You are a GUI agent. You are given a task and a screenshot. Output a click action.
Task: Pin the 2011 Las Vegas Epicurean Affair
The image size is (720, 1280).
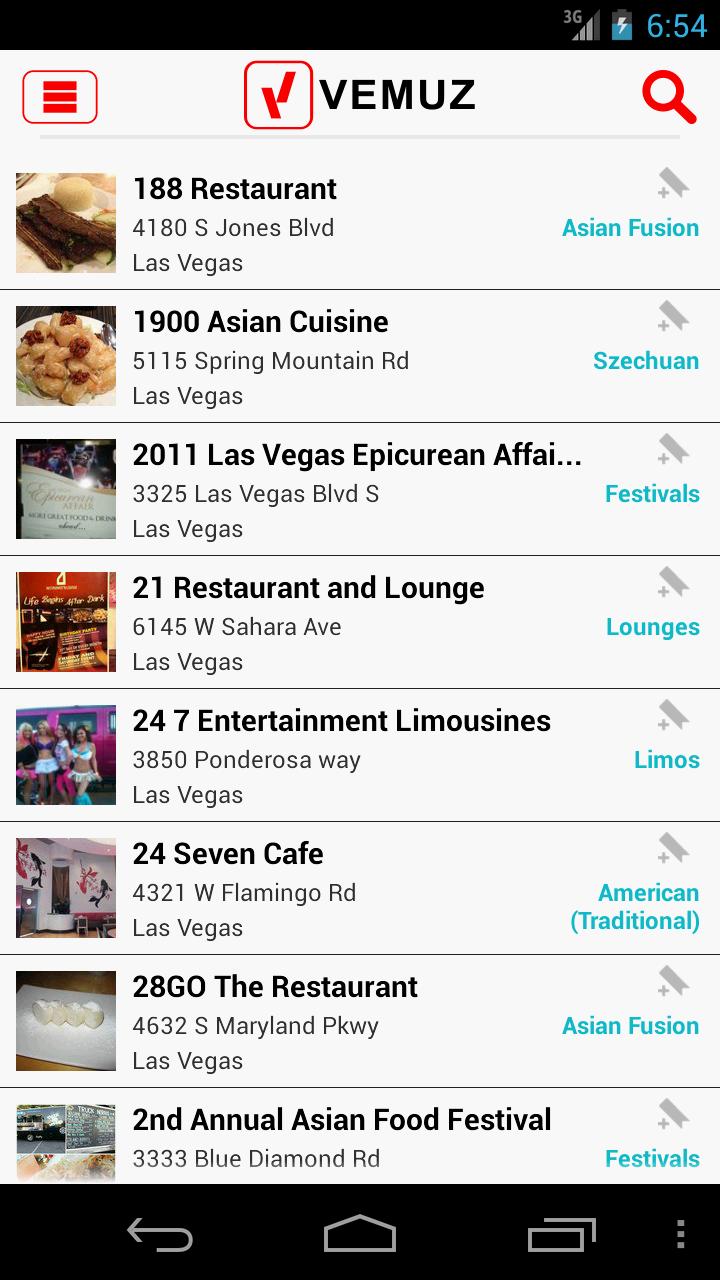[x=673, y=450]
